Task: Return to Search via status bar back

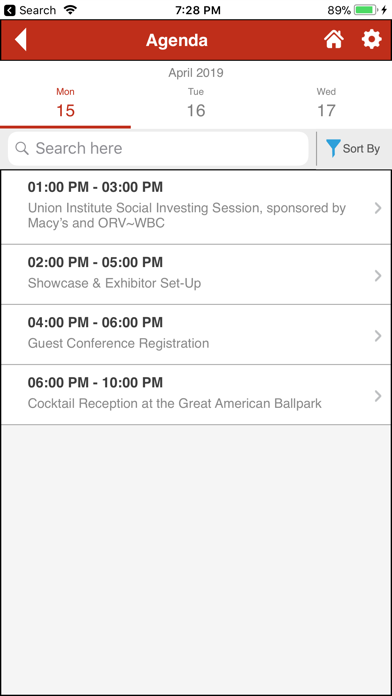Action: tap(30, 10)
